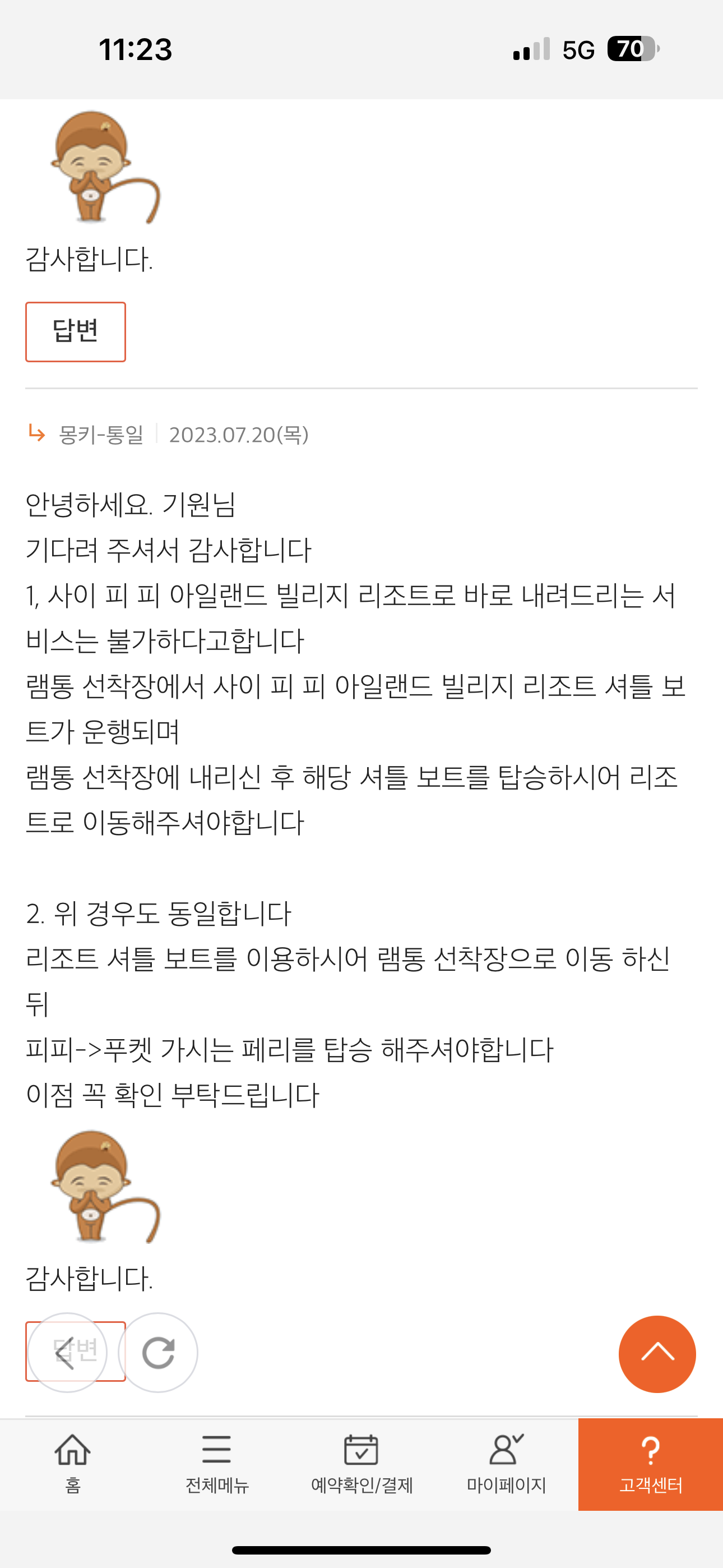Go to 마이페이지
The width and height of the screenshot is (723, 1568).
[506, 1464]
